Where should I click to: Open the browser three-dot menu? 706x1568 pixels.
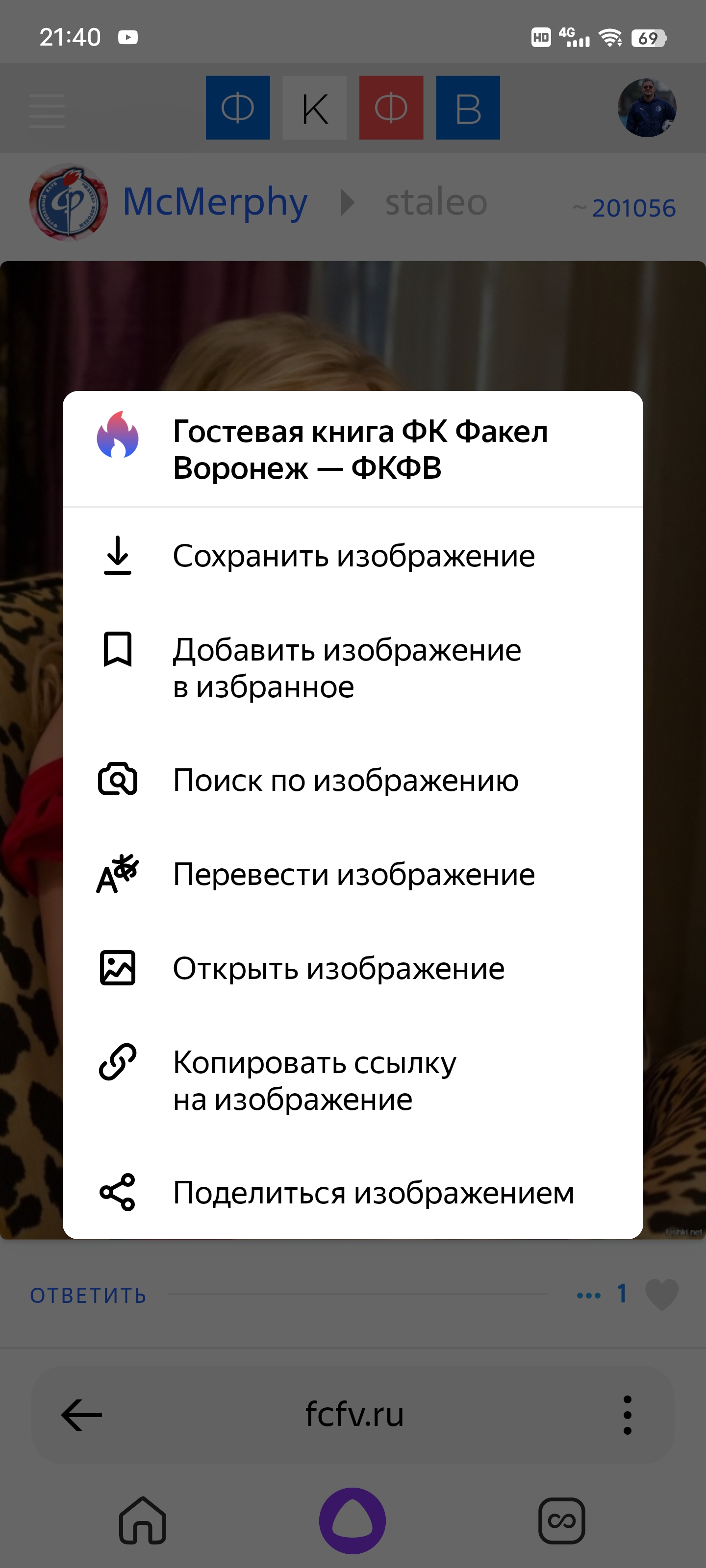coord(628,1415)
